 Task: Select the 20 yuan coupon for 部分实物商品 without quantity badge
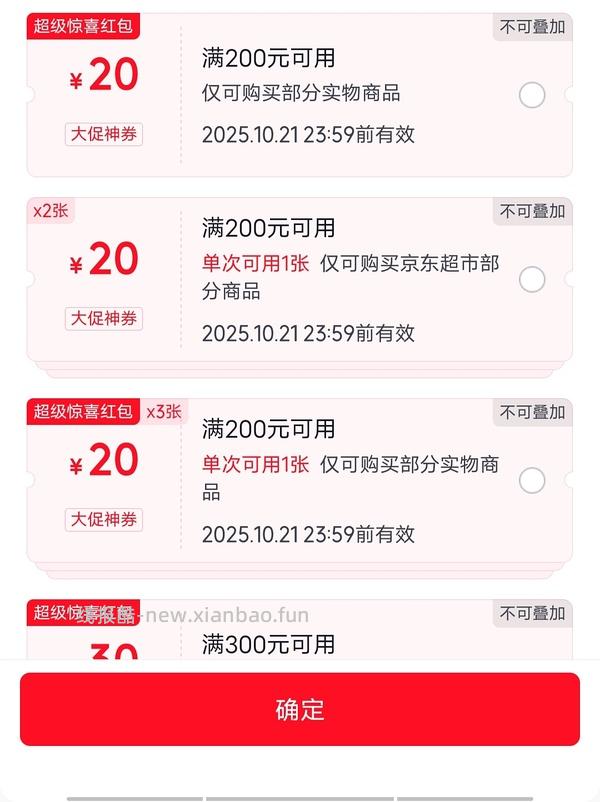click(532, 95)
